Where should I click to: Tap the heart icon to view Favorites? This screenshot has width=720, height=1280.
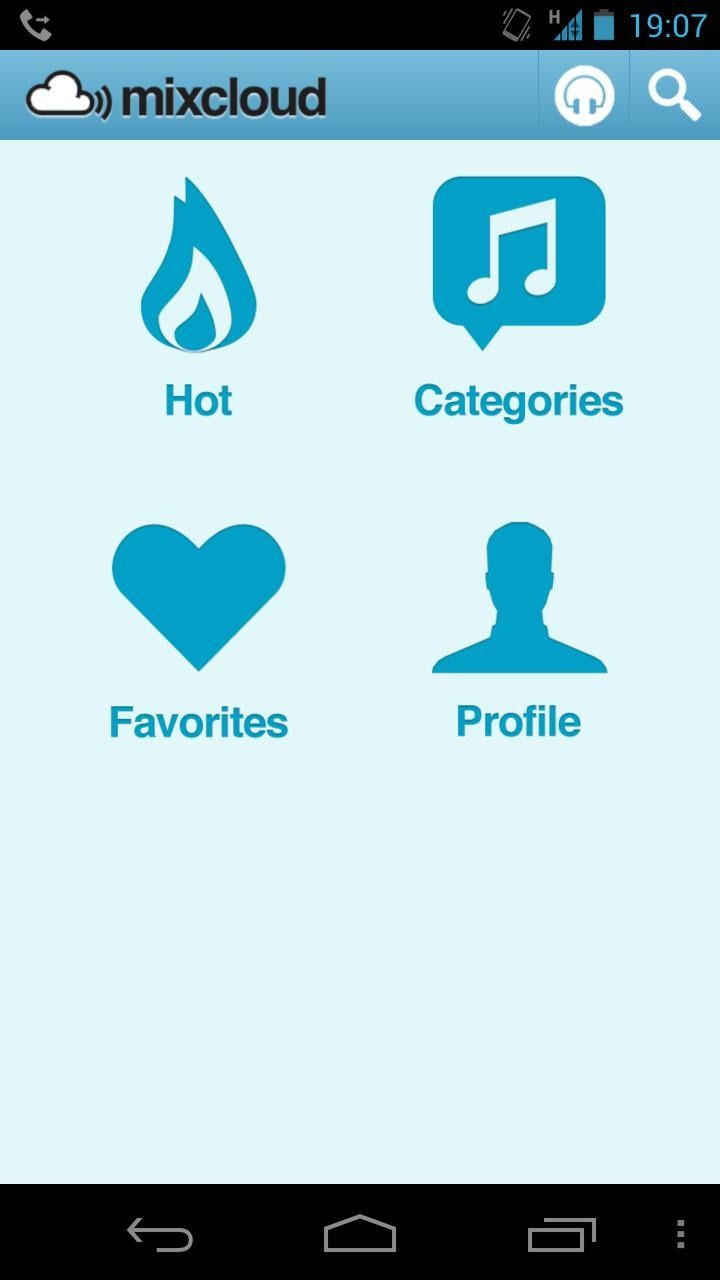tap(197, 595)
